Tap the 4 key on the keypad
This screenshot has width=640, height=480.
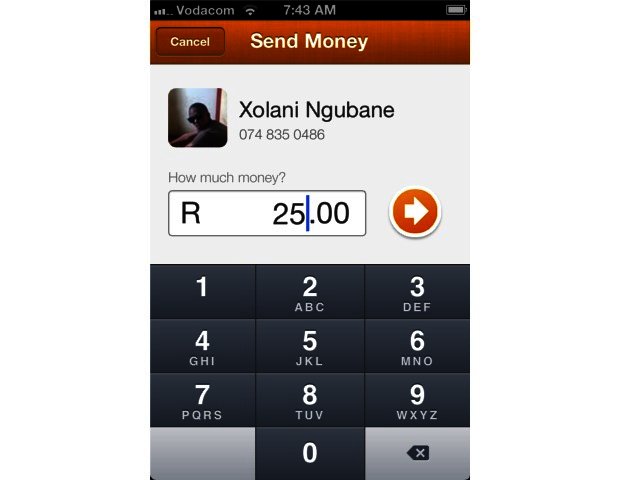202,345
